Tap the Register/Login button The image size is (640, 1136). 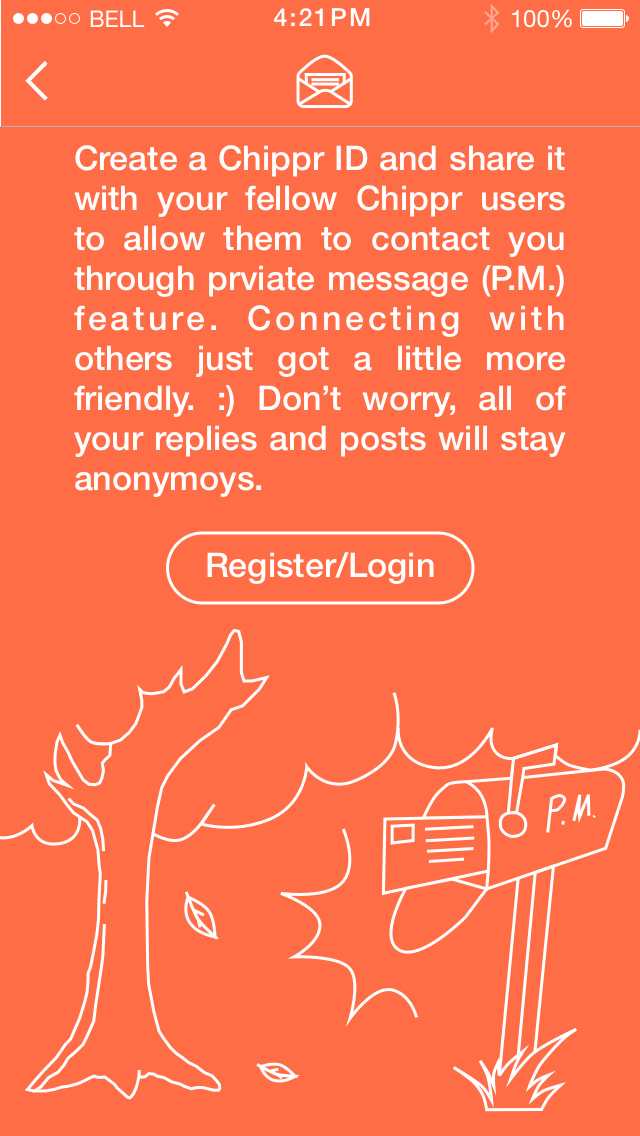click(320, 567)
